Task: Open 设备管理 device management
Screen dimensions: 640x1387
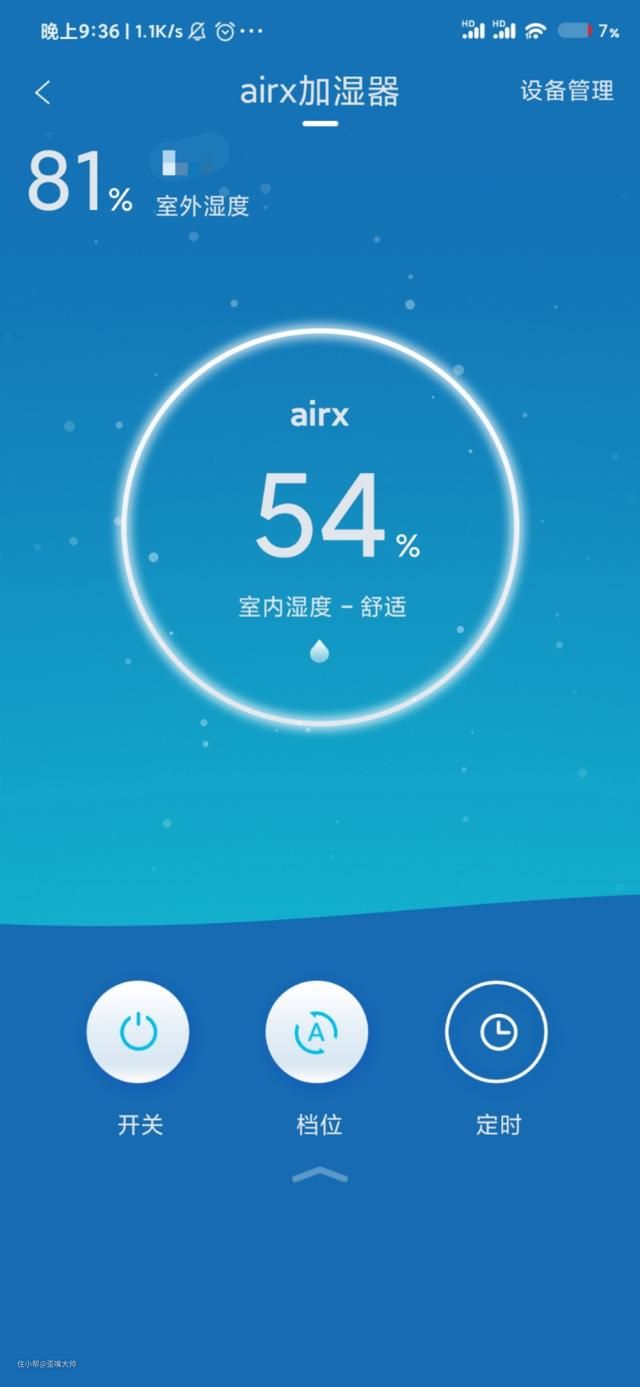Action: point(566,91)
